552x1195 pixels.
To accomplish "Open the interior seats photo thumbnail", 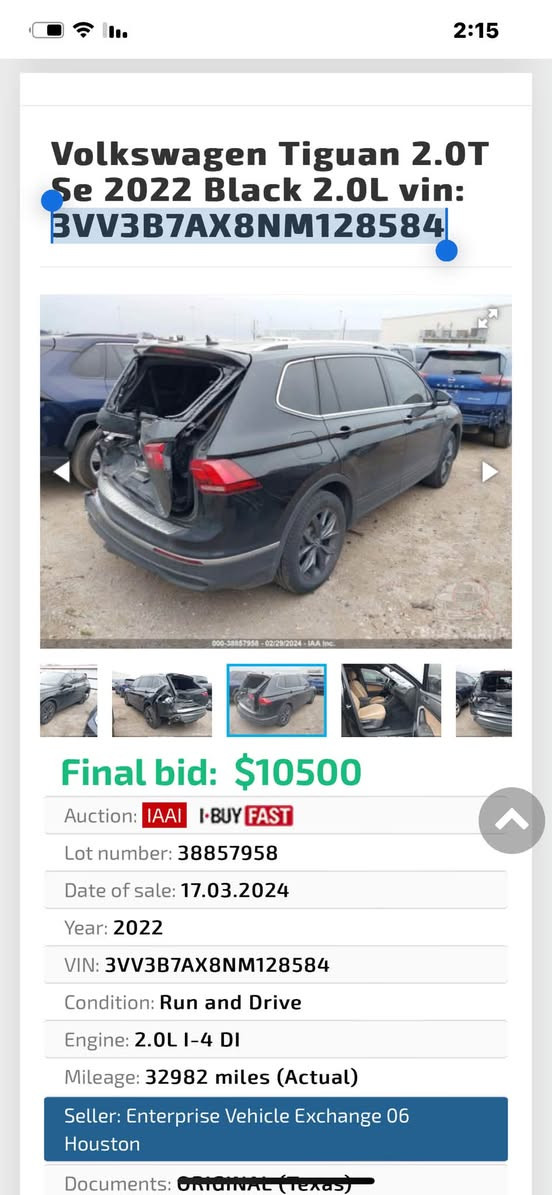I will click(x=391, y=701).
